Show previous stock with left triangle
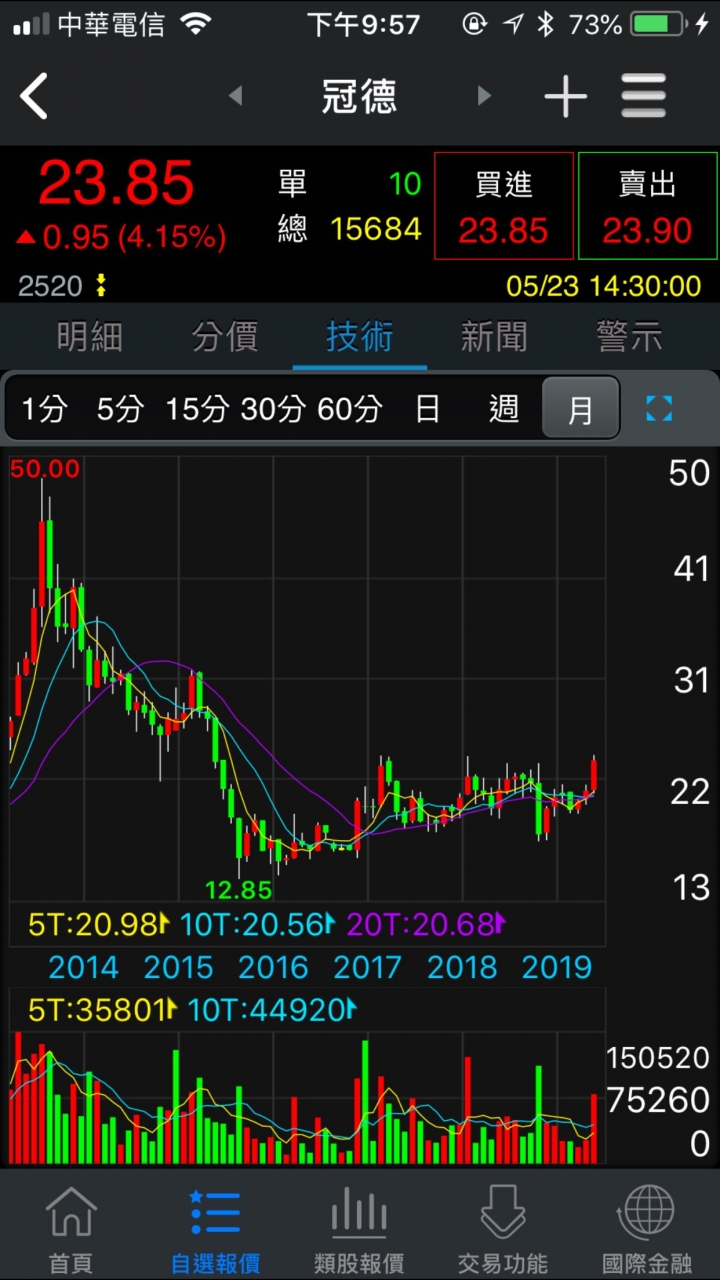 (x=236, y=96)
